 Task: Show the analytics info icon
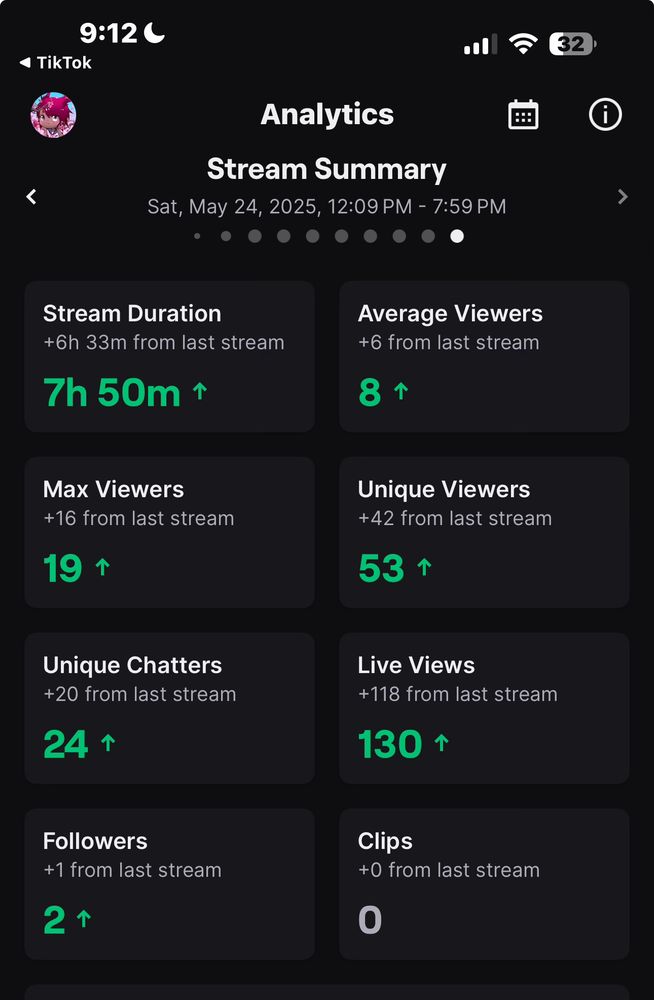[605, 114]
